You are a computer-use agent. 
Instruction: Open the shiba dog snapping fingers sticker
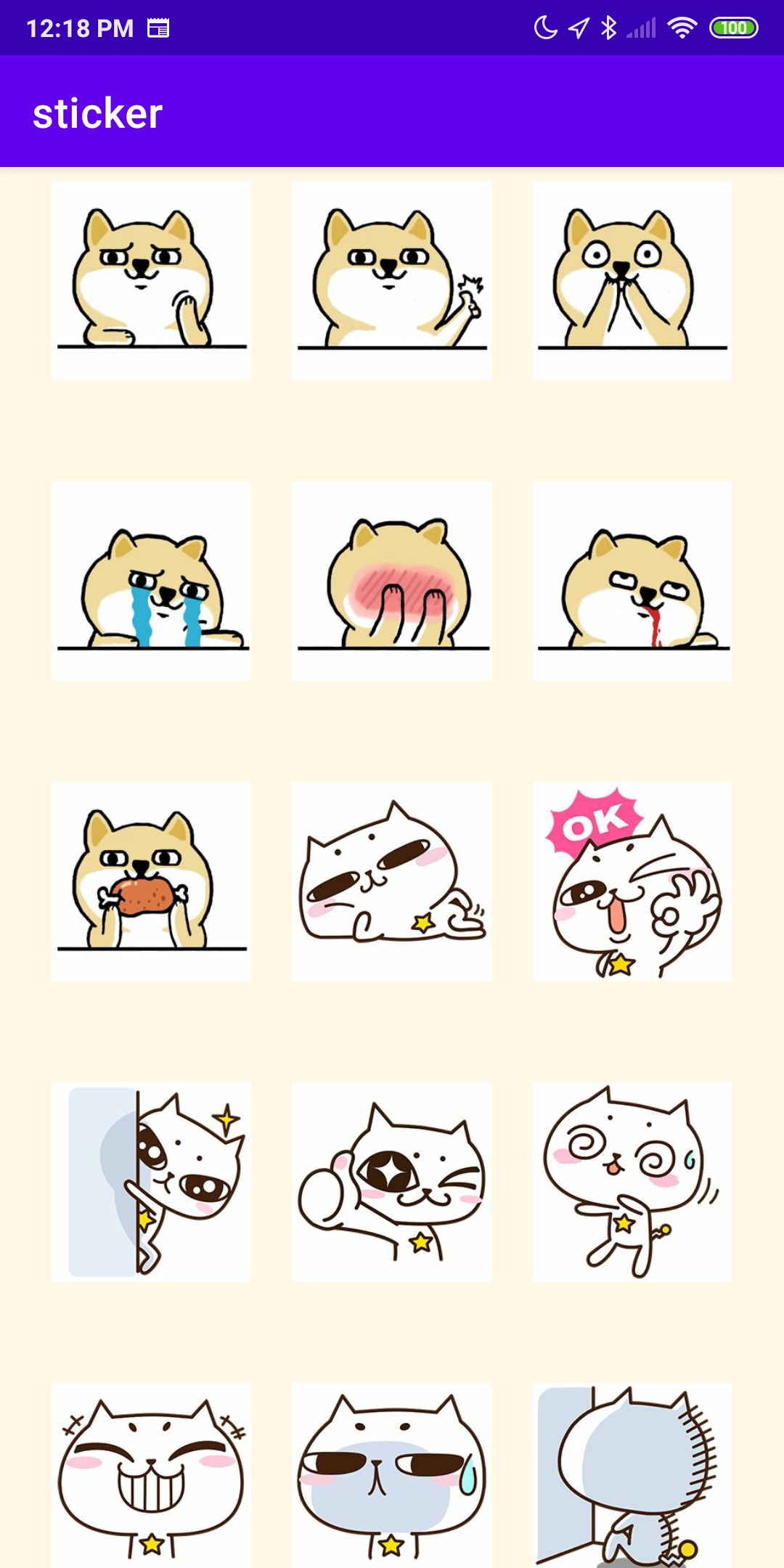pos(391,280)
